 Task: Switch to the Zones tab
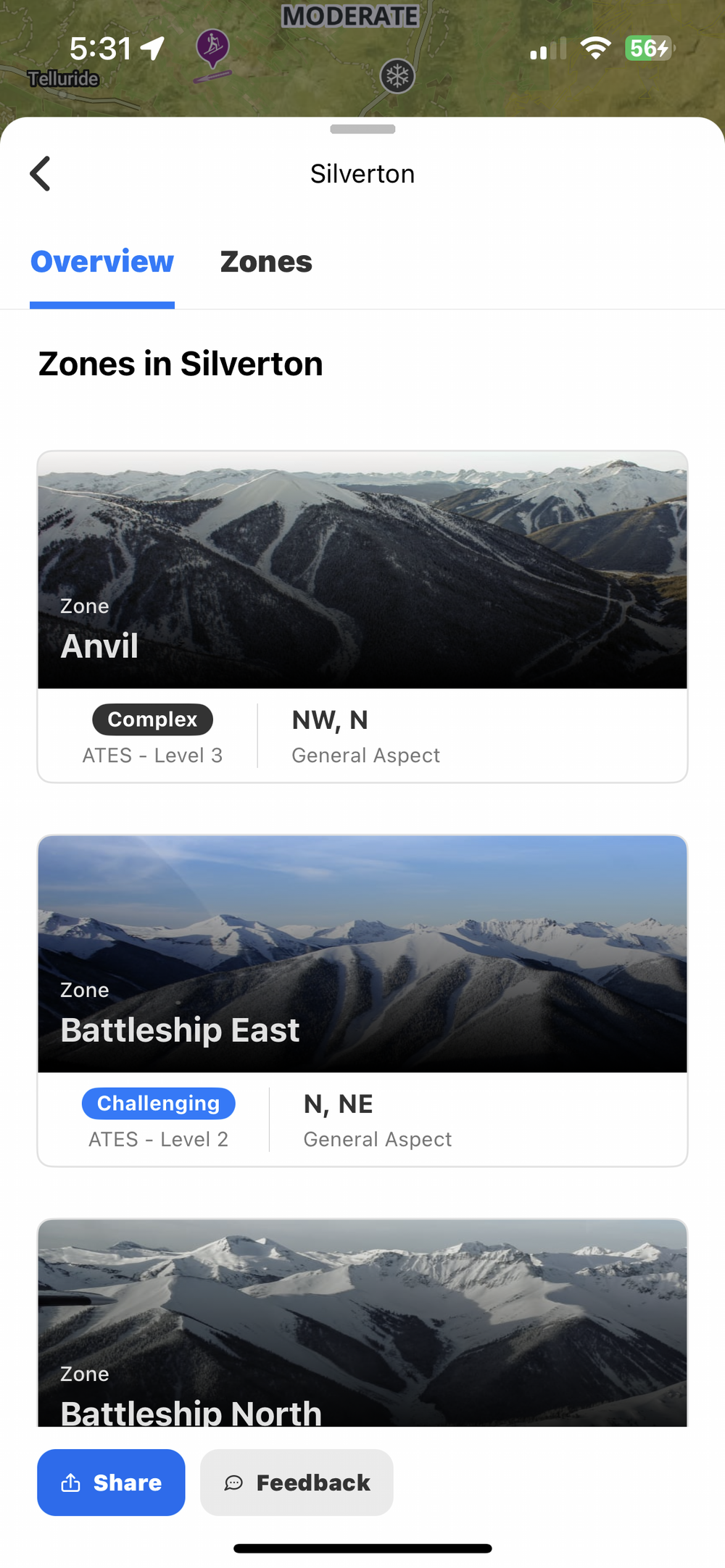pyautogui.click(x=266, y=262)
